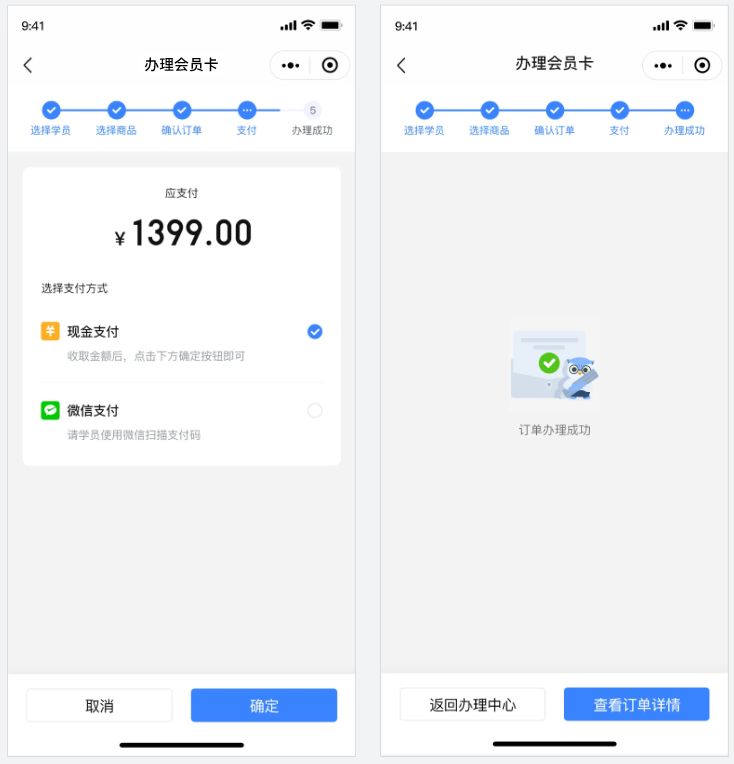Go back from the payment screen
The image size is (734, 764).
[28, 65]
